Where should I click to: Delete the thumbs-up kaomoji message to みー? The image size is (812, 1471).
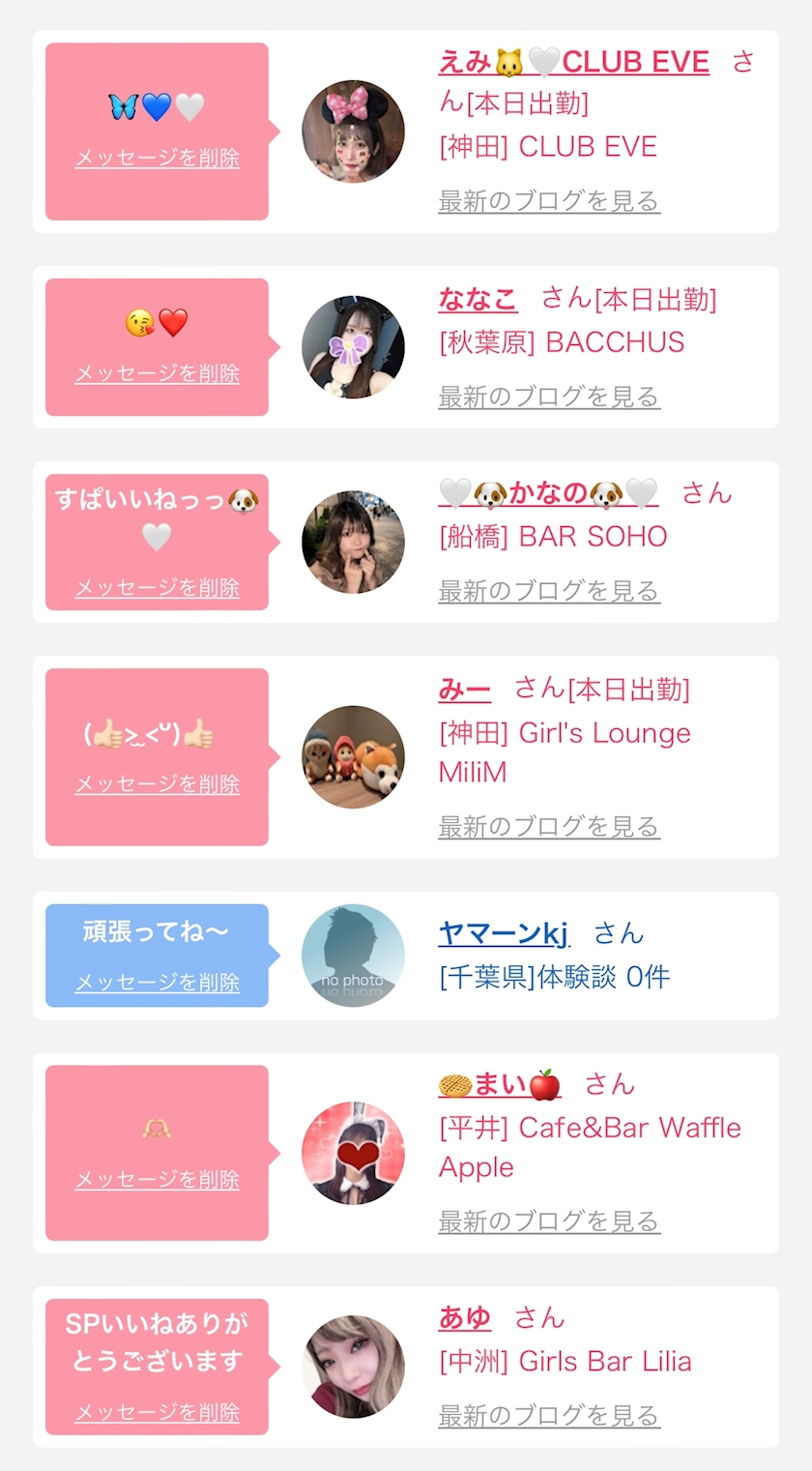click(x=157, y=784)
